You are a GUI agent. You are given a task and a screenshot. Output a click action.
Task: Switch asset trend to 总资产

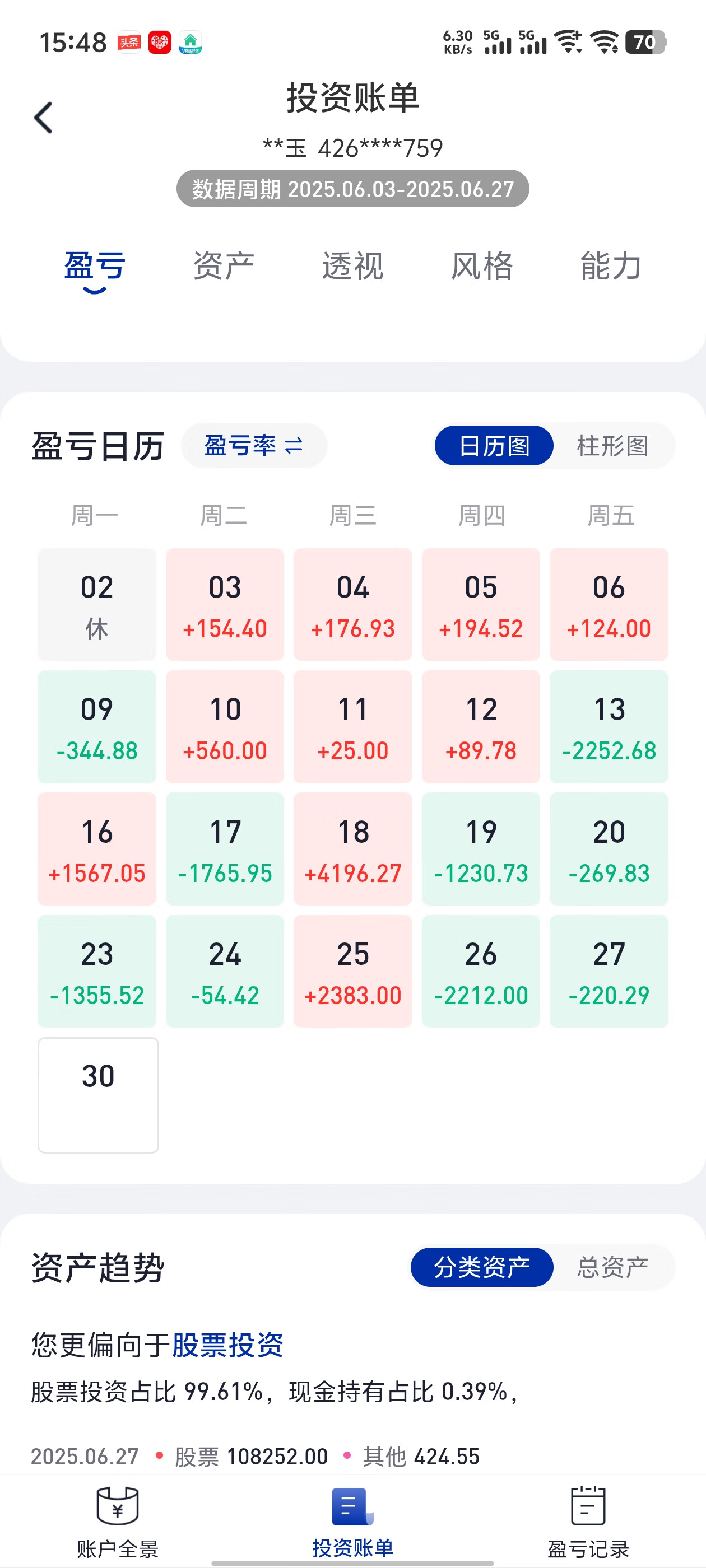point(613,1267)
